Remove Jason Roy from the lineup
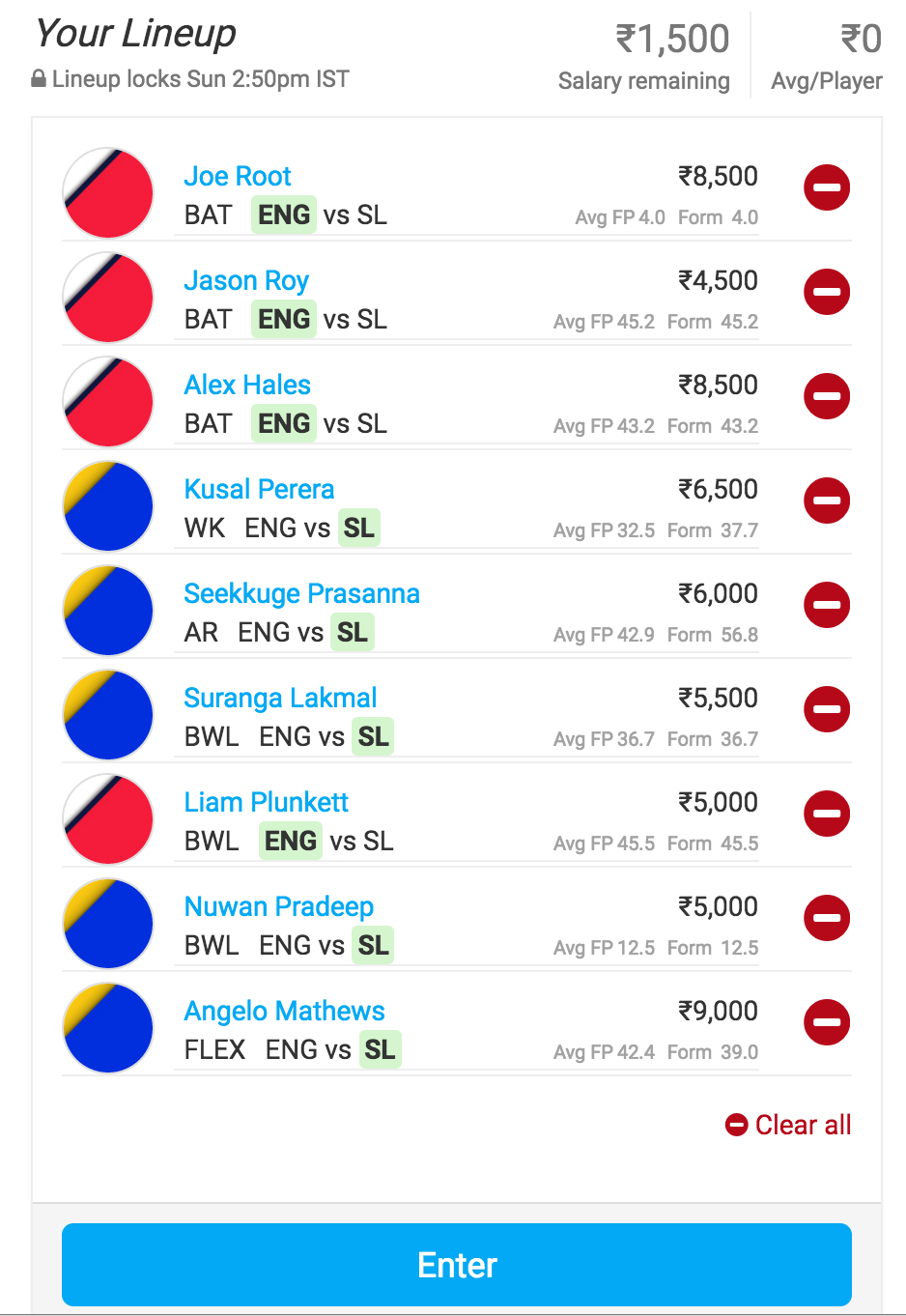Viewport: 906px width, 1316px height. click(827, 292)
